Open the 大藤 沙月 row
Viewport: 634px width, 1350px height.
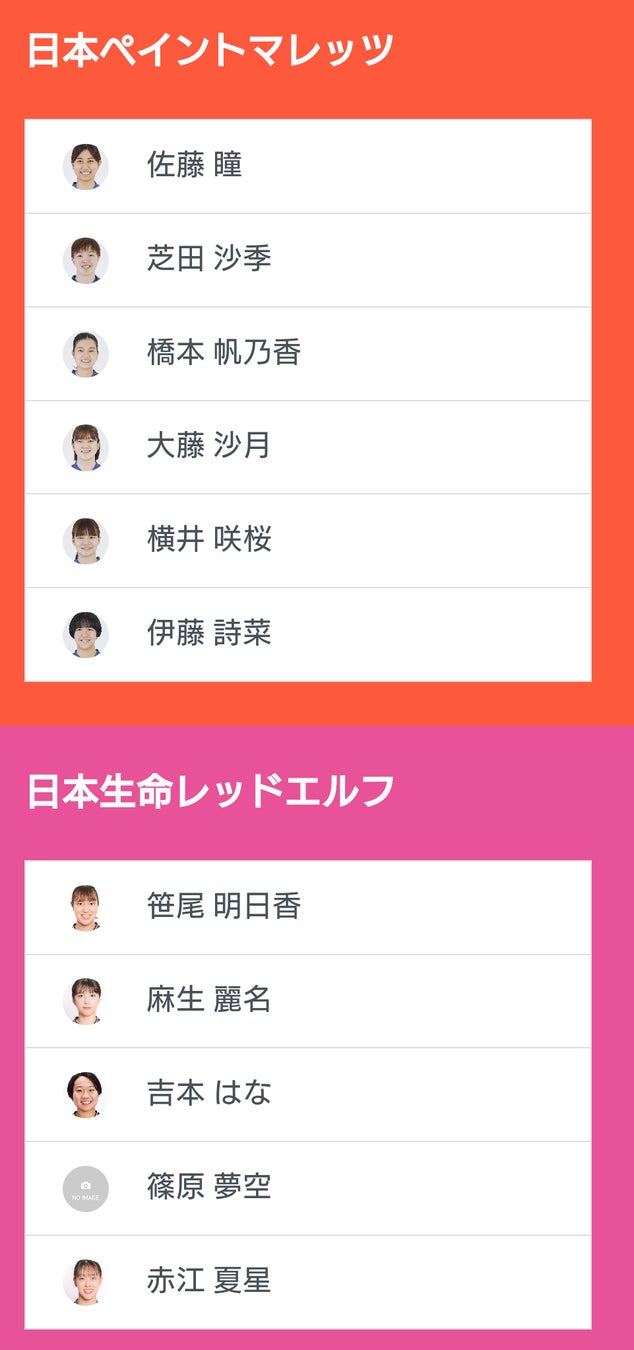point(209,446)
